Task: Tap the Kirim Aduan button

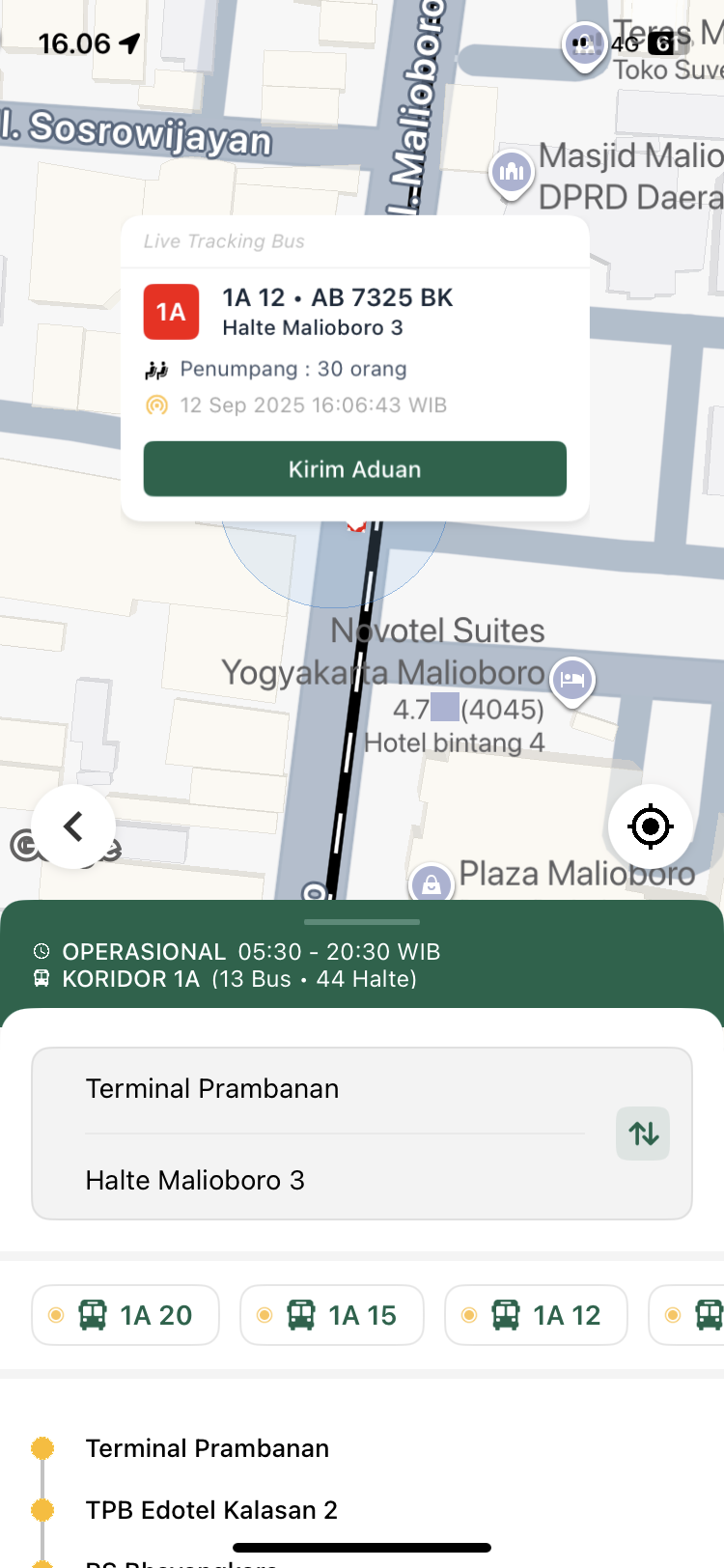Action: pos(354,469)
